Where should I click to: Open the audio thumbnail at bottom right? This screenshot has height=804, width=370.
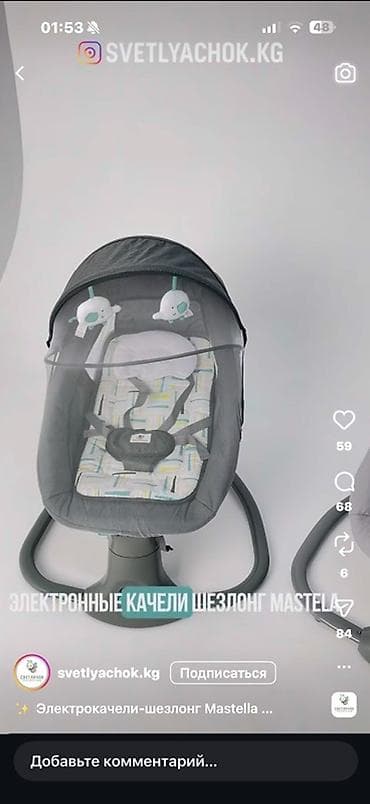click(344, 705)
